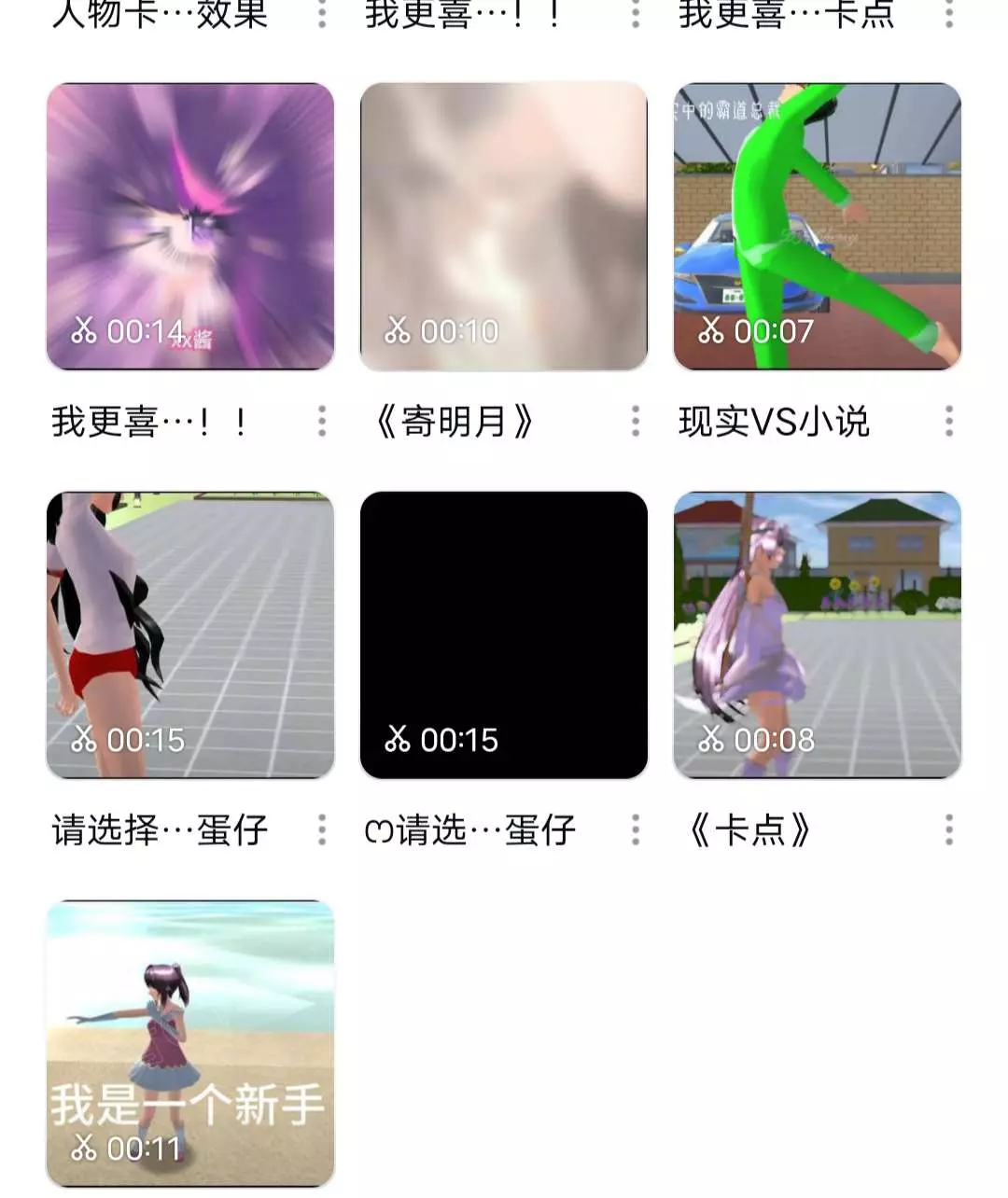Open the 《寄明月》 00:10 video tile
This screenshot has height=1198, width=1008.
pos(504,227)
